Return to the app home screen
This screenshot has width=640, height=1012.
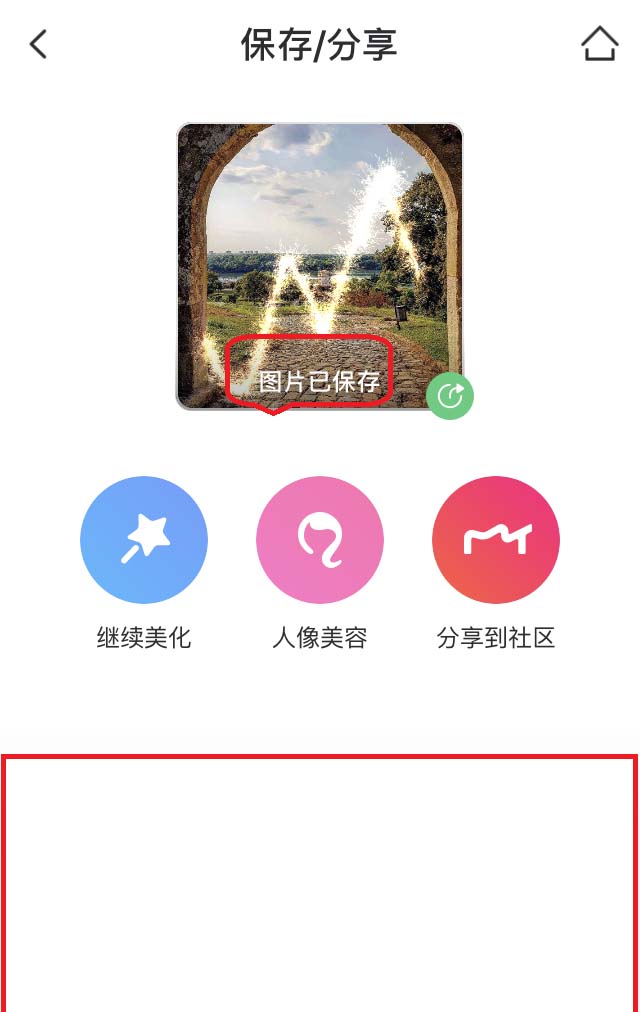point(599,45)
